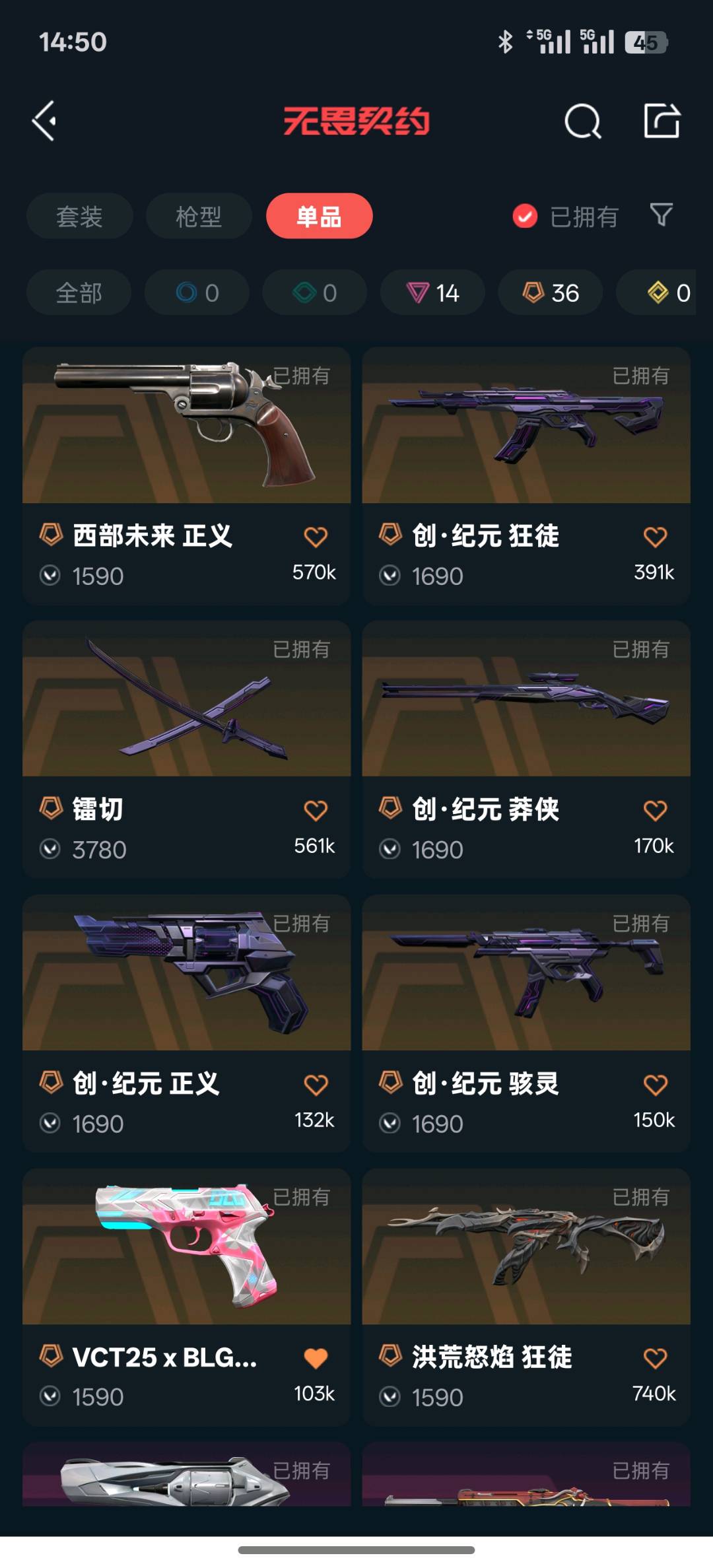Favorite the 创·纪元 莽侠 skin
The width and height of the screenshot is (713, 1568).
click(655, 811)
